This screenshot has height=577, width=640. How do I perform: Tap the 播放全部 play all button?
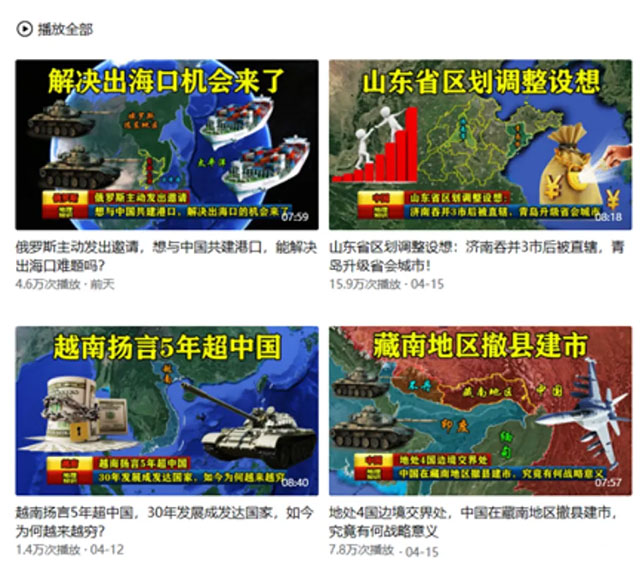point(54,29)
